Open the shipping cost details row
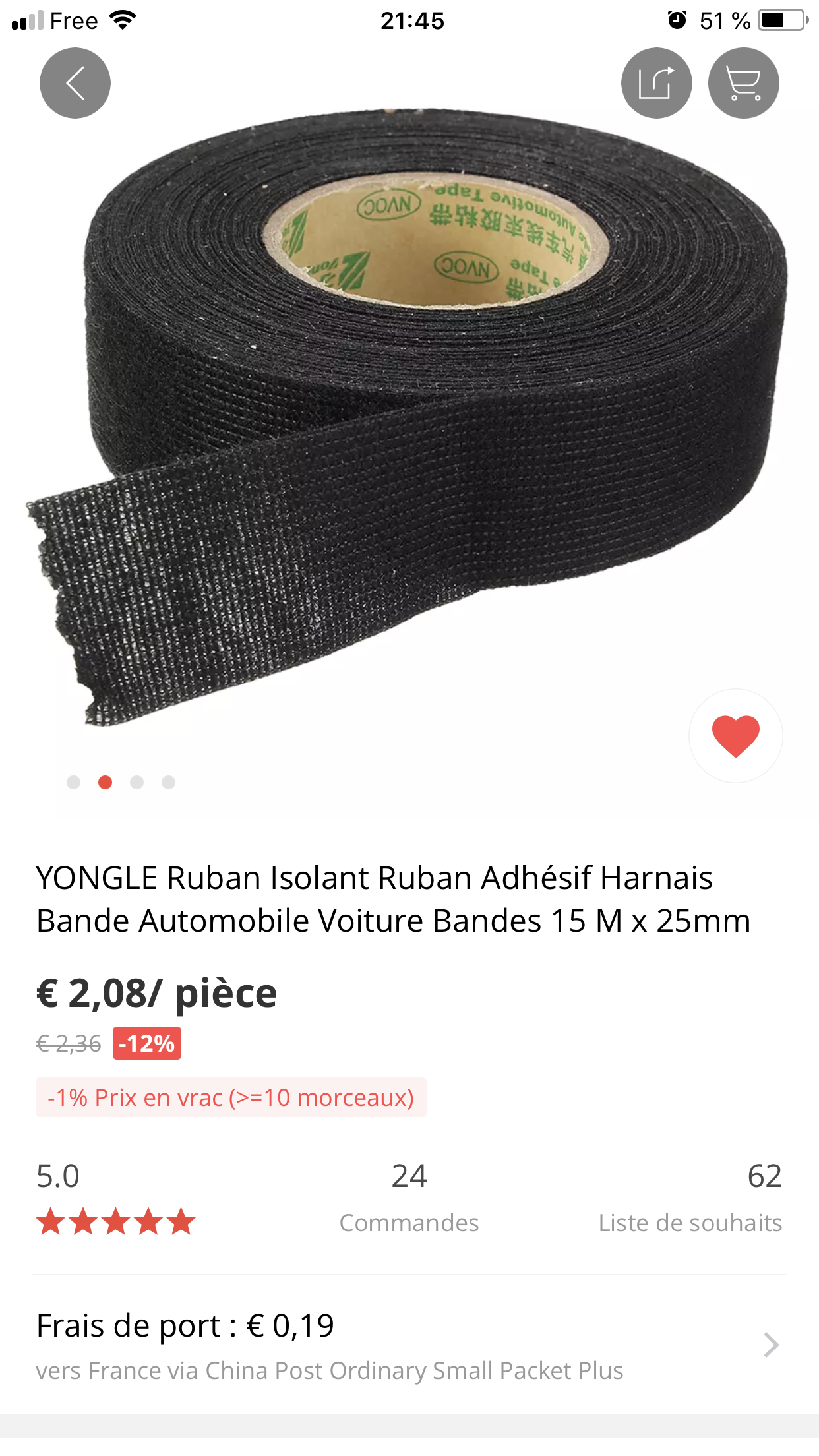Screen dimensions: 819x1456 pos(409,1345)
